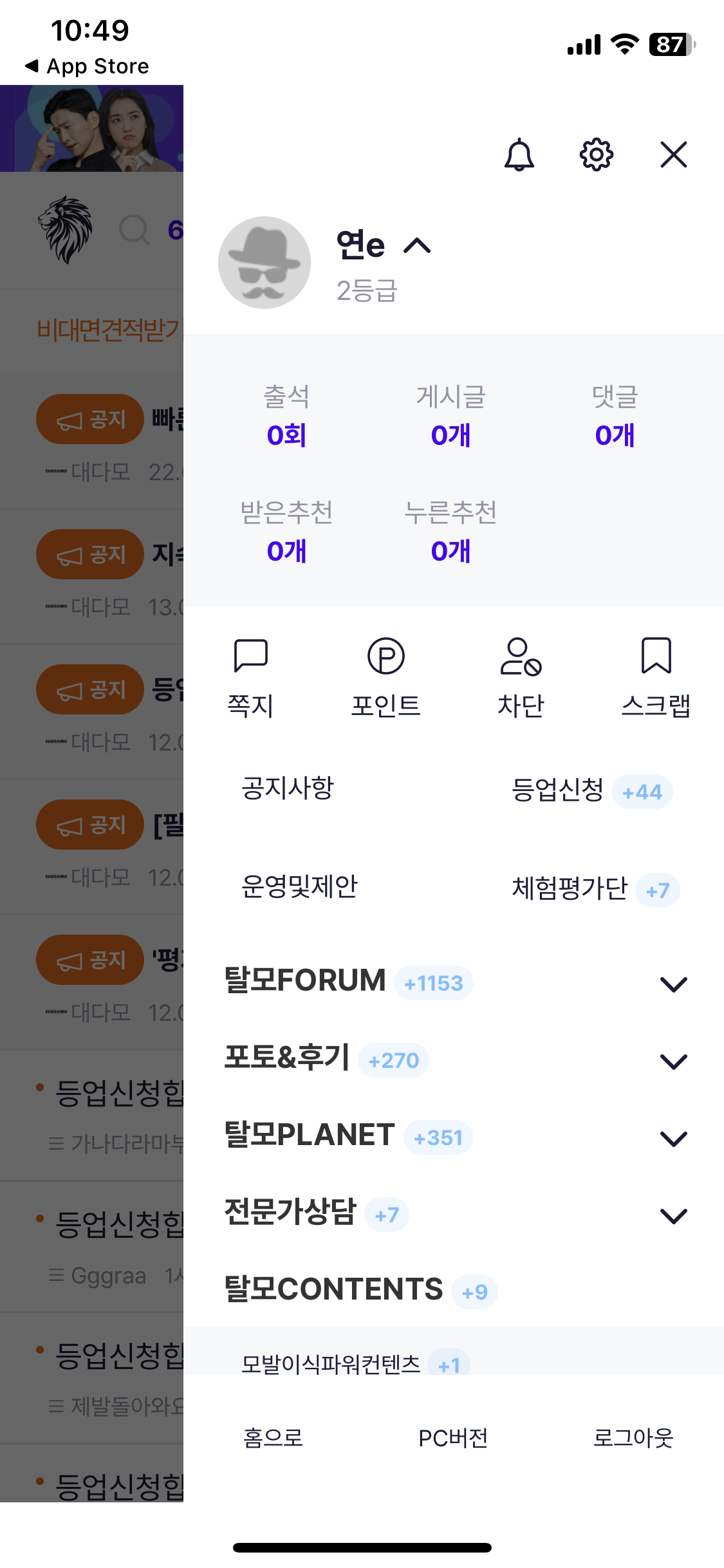
Task: Expand the 탈모PLANET section
Action: 674,1138
